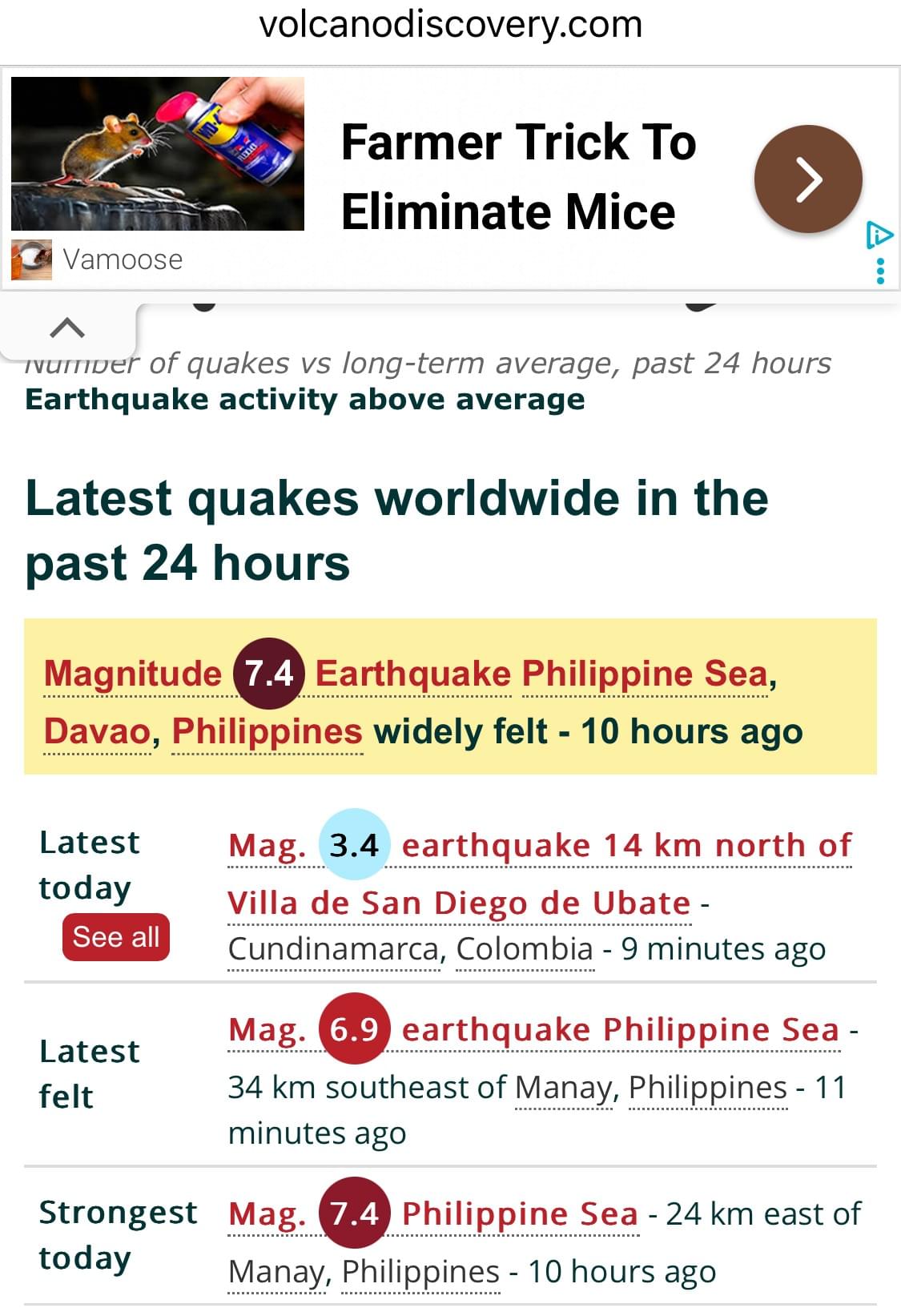This screenshot has width=901, height=1316.
Task: Open the Manay link in Latest felt
Action: tap(564, 1088)
